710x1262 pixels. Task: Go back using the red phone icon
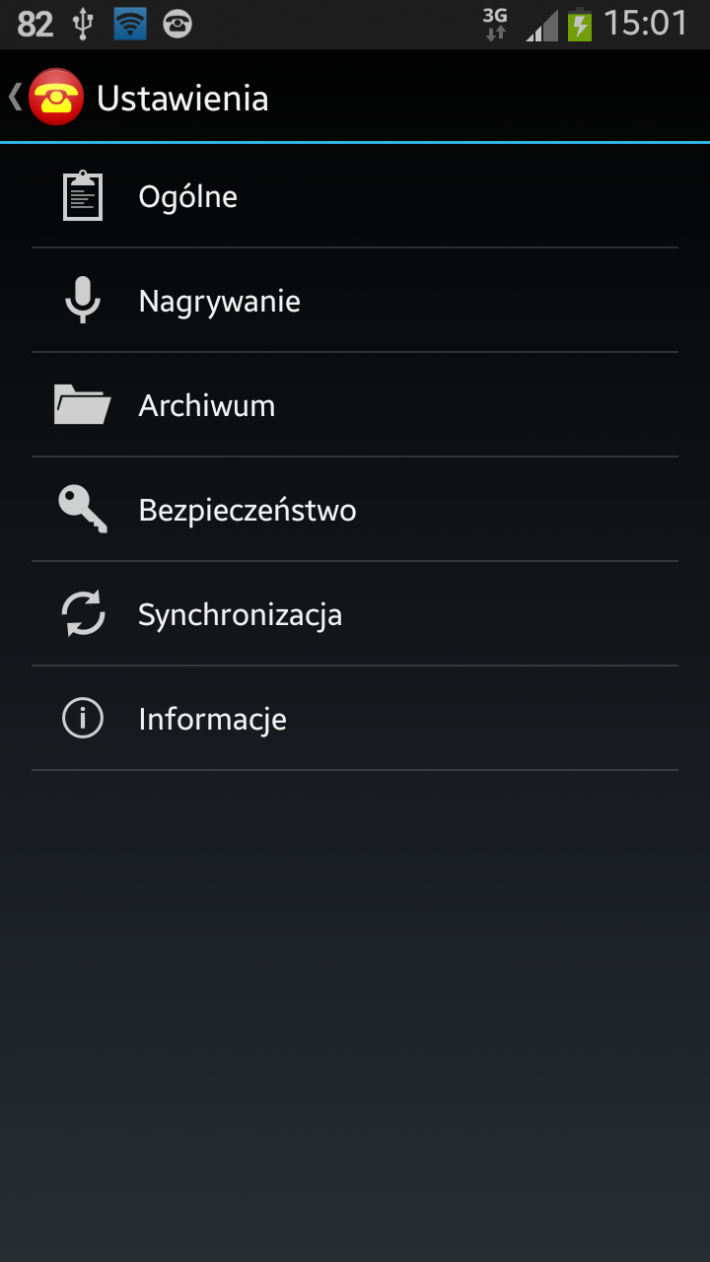point(55,98)
